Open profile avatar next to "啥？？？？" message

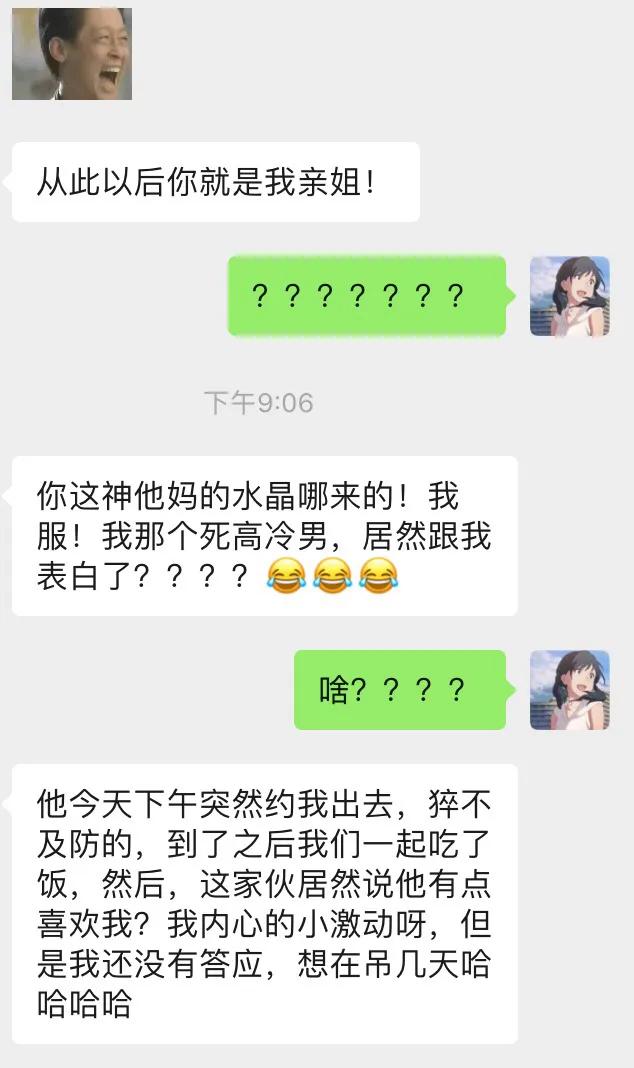569,689
